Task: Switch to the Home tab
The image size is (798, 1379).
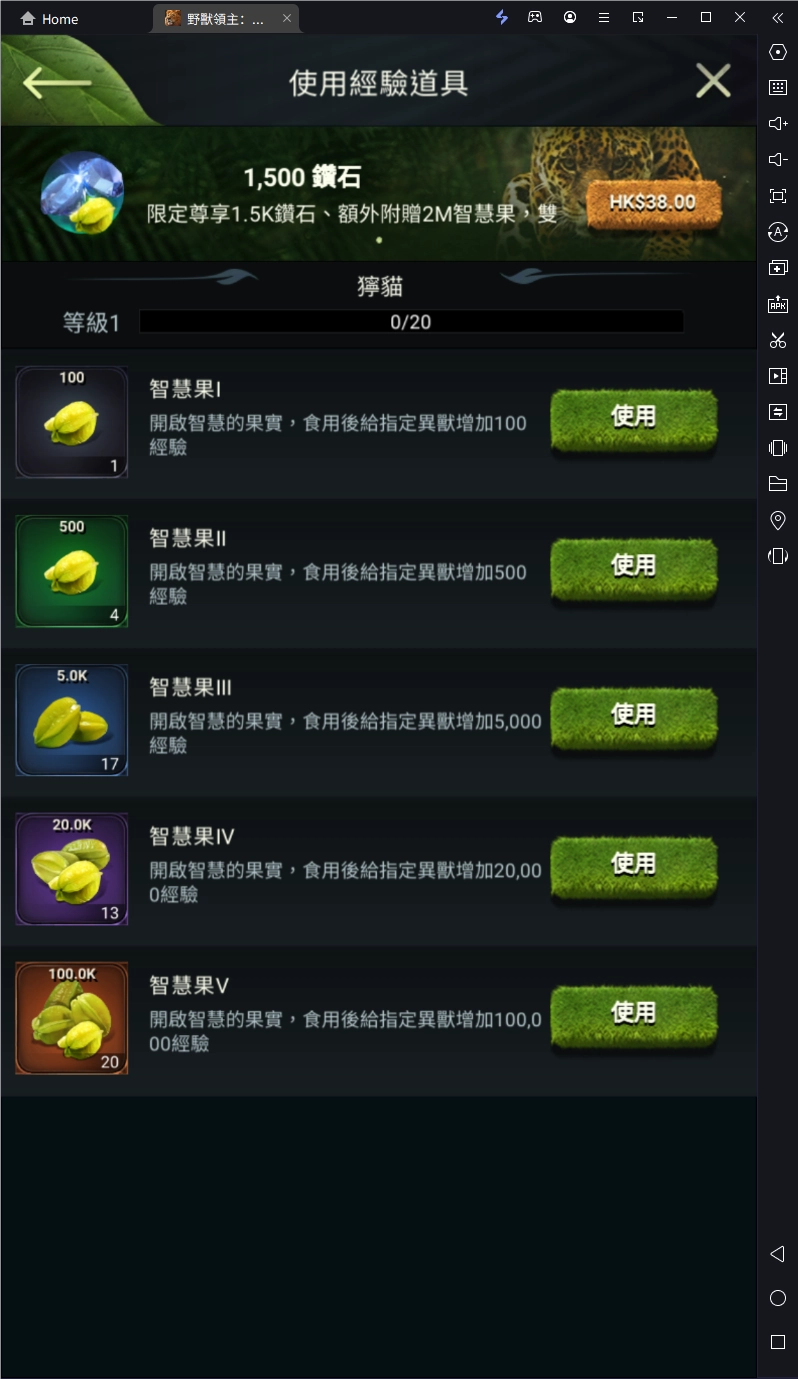Action: click(50, 19)
